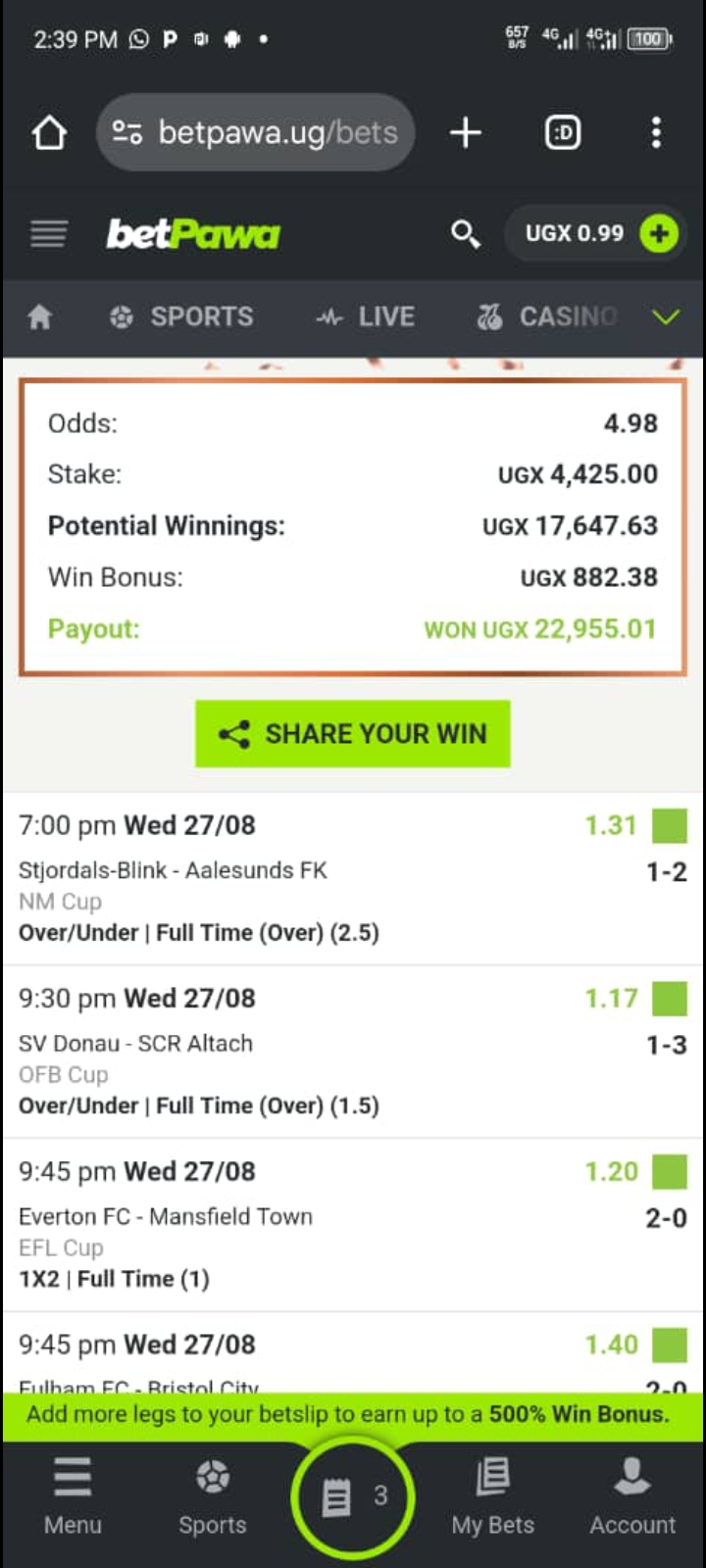The width and height of the screenshot is (706, 1568).
Task: Tap the green won indicator for Stjordals-Blink match
Action: click(670, 825)
